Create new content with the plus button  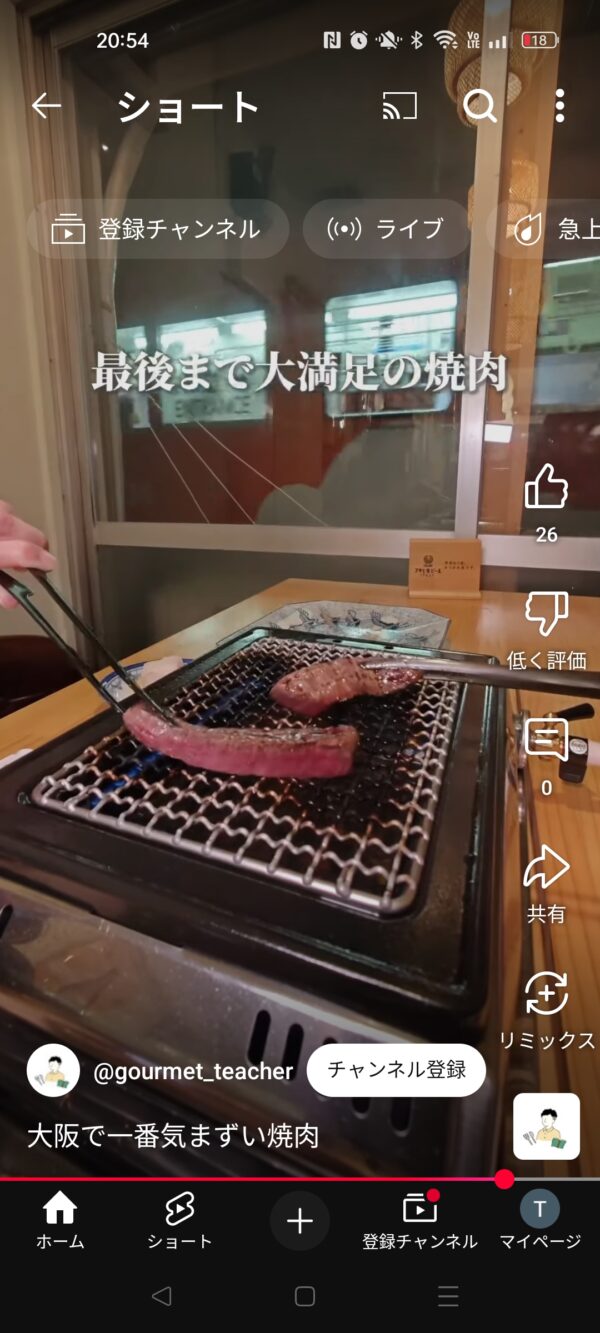pos(300,1221)
